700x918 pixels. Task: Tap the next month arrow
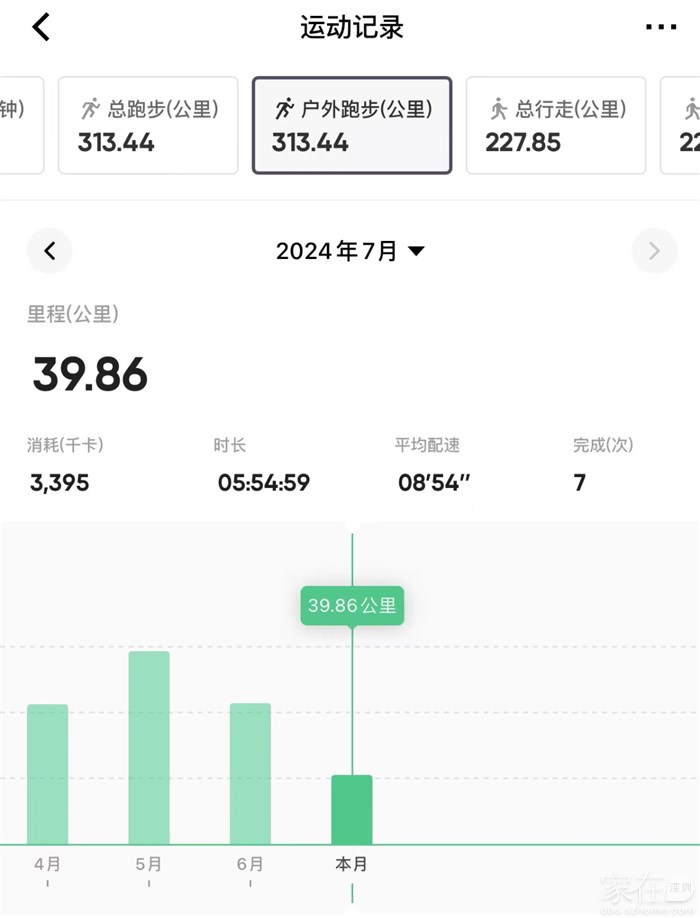coord(654,251)
